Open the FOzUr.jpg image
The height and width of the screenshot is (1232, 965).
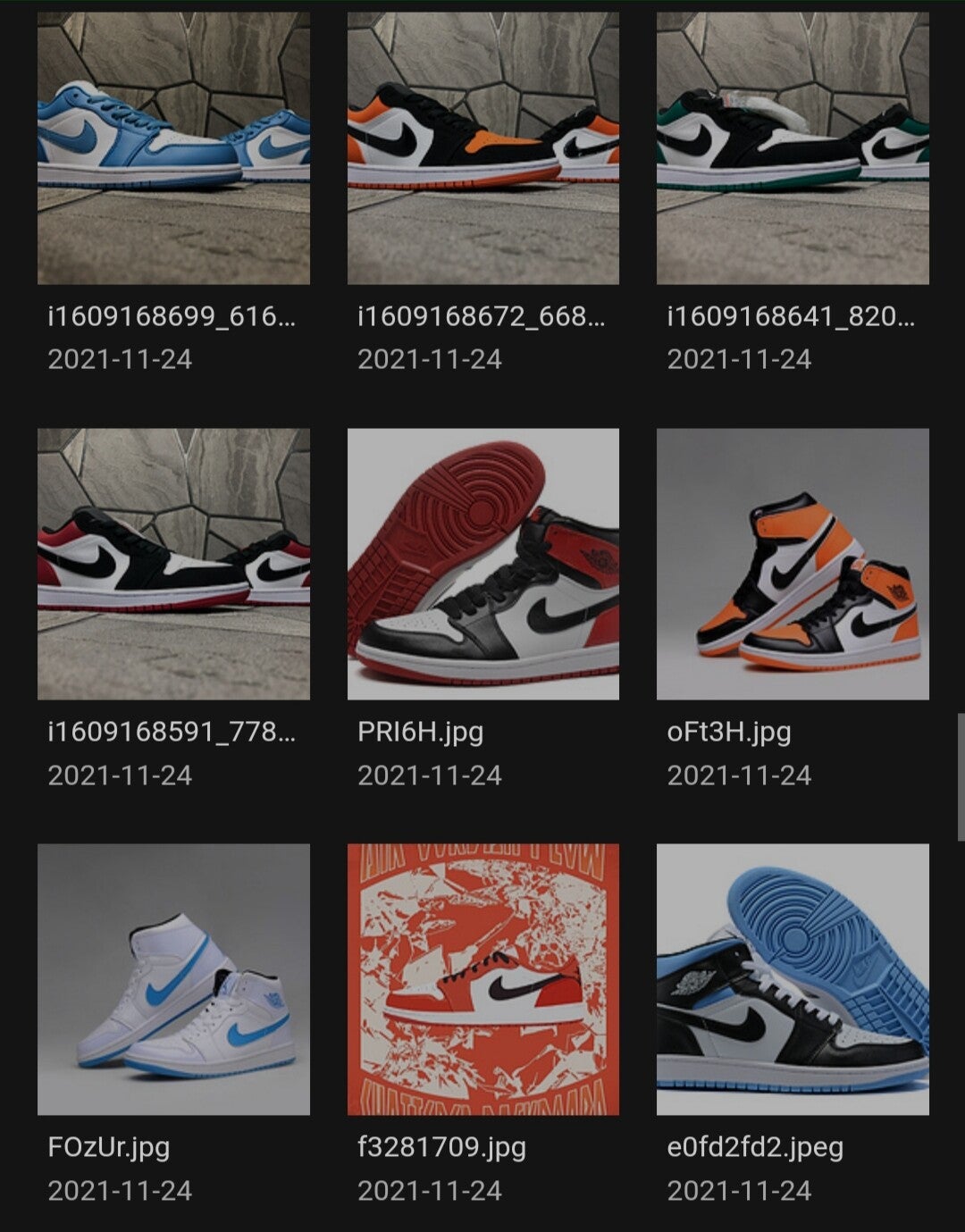(x=173, y=979)
